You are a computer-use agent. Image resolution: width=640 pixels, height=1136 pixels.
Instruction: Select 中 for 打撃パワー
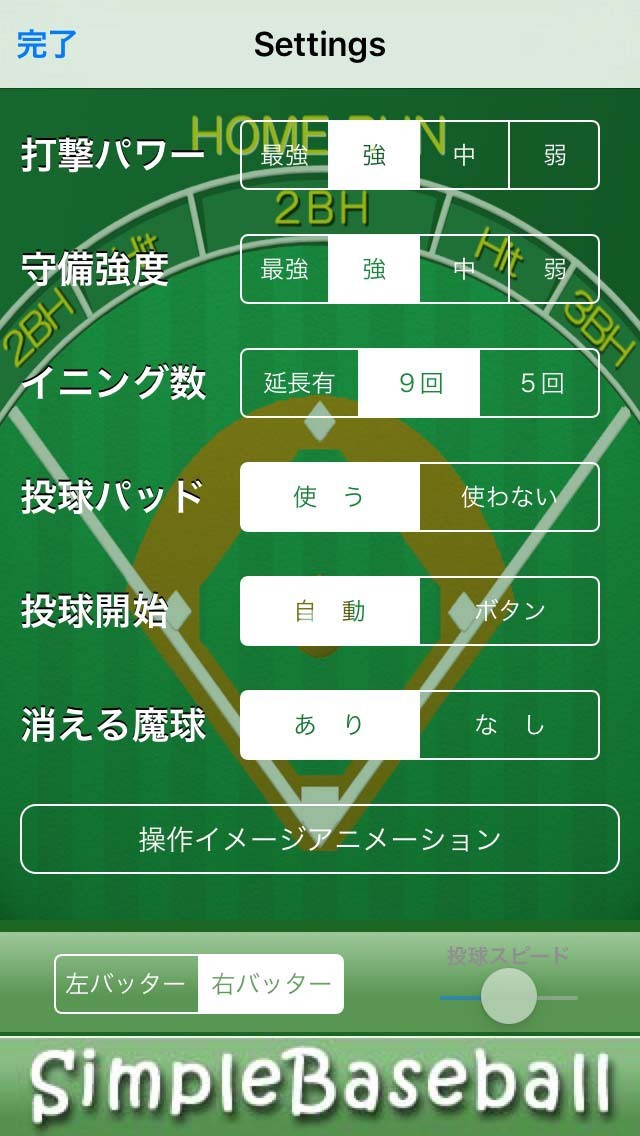click(x=464, y=155)
